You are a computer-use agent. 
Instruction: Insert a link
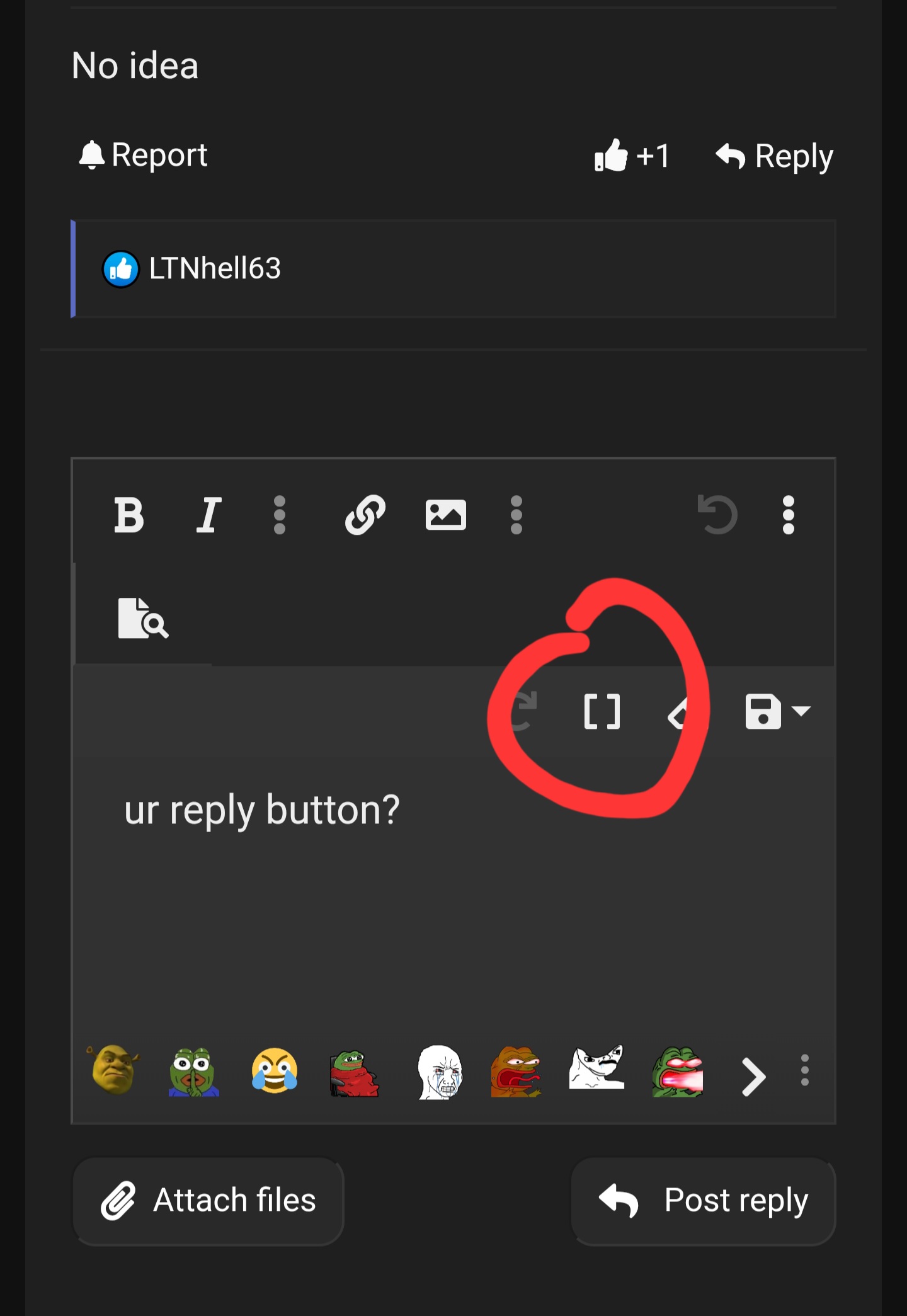point(365,515)
